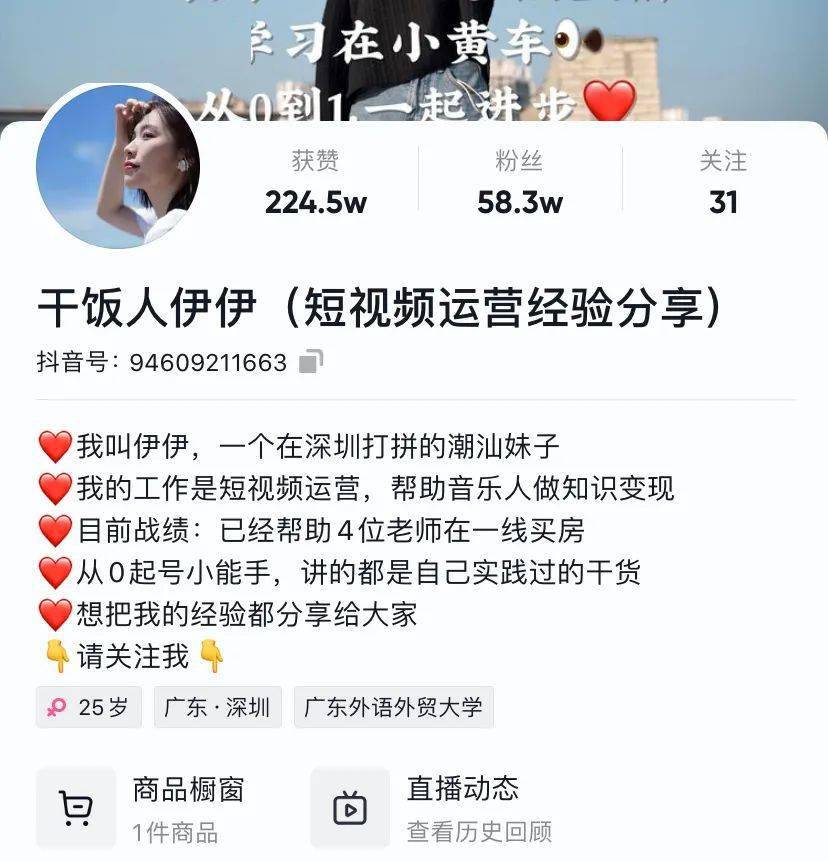Copy the Douyin ID number
828x862 pixels.
(x=311, y=362)
